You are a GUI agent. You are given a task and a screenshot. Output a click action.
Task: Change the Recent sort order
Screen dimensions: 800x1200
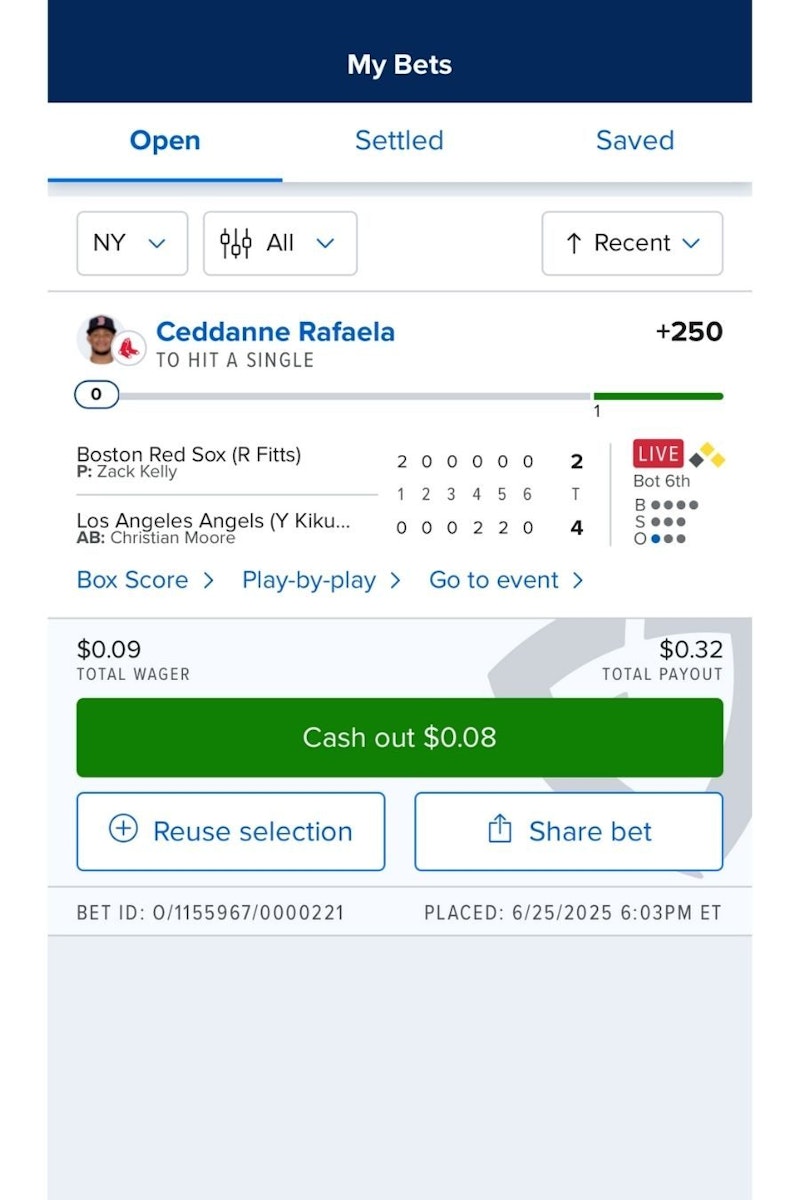pyautogui.click(x=632, y=243)
